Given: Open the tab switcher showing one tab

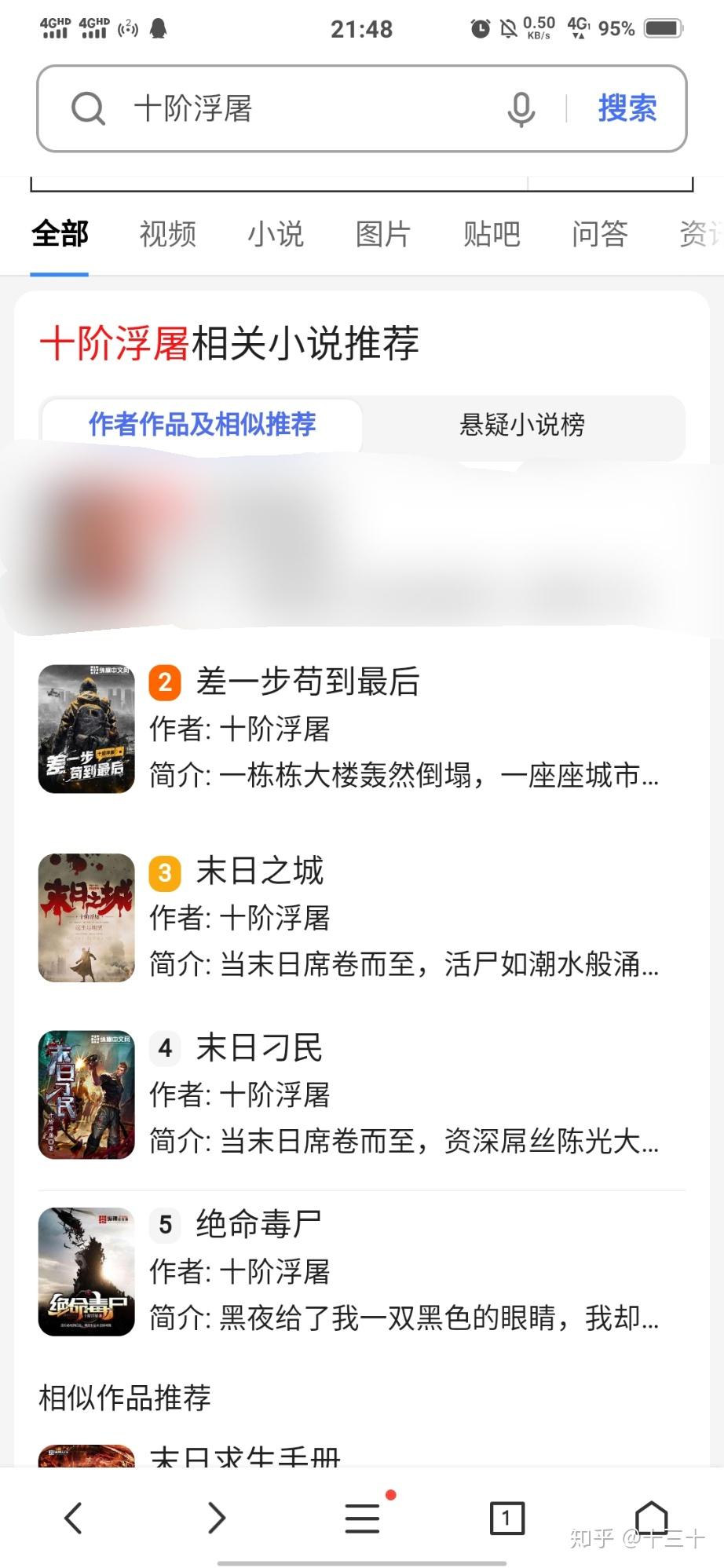Looking at the screenshot, I should 506,1517.
